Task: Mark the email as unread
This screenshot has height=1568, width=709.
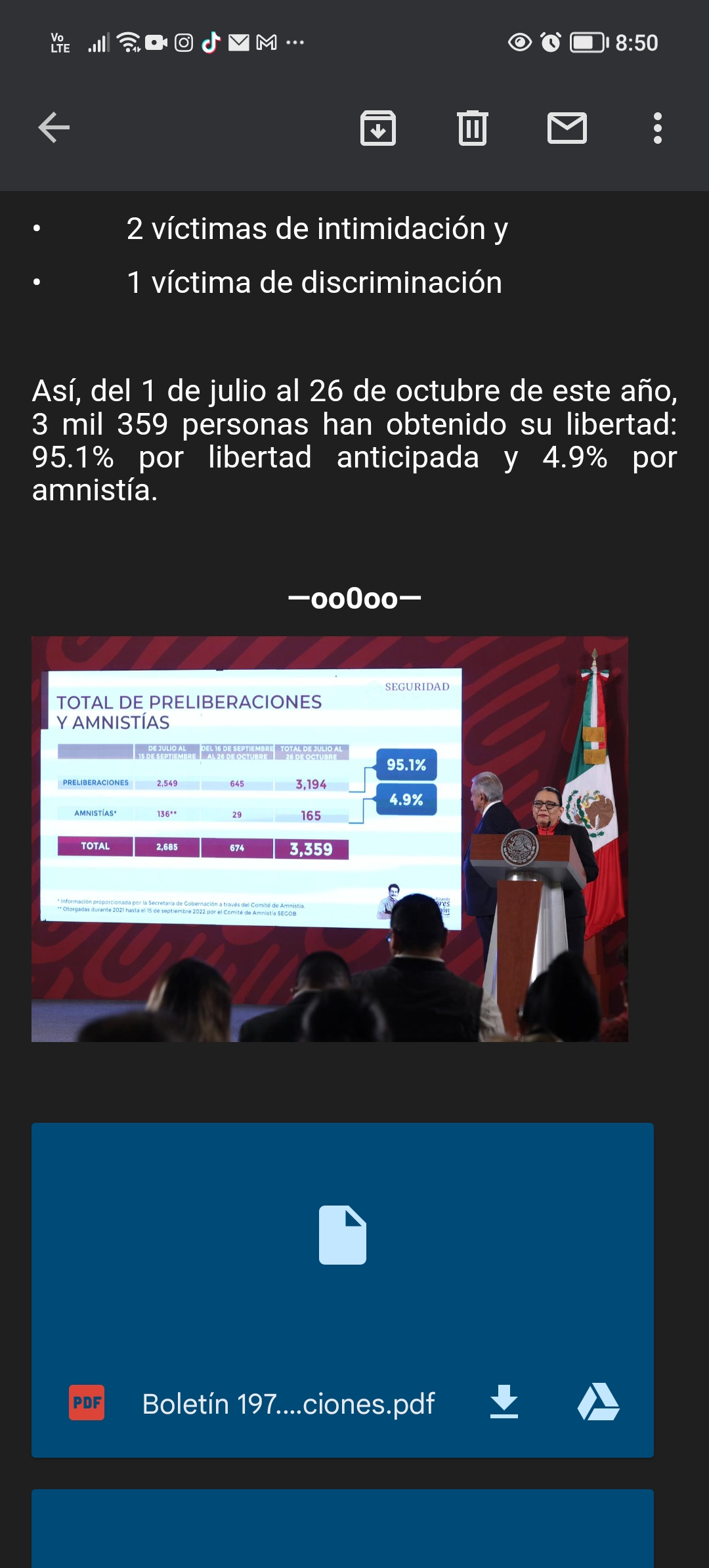Action: click(567, 127)
